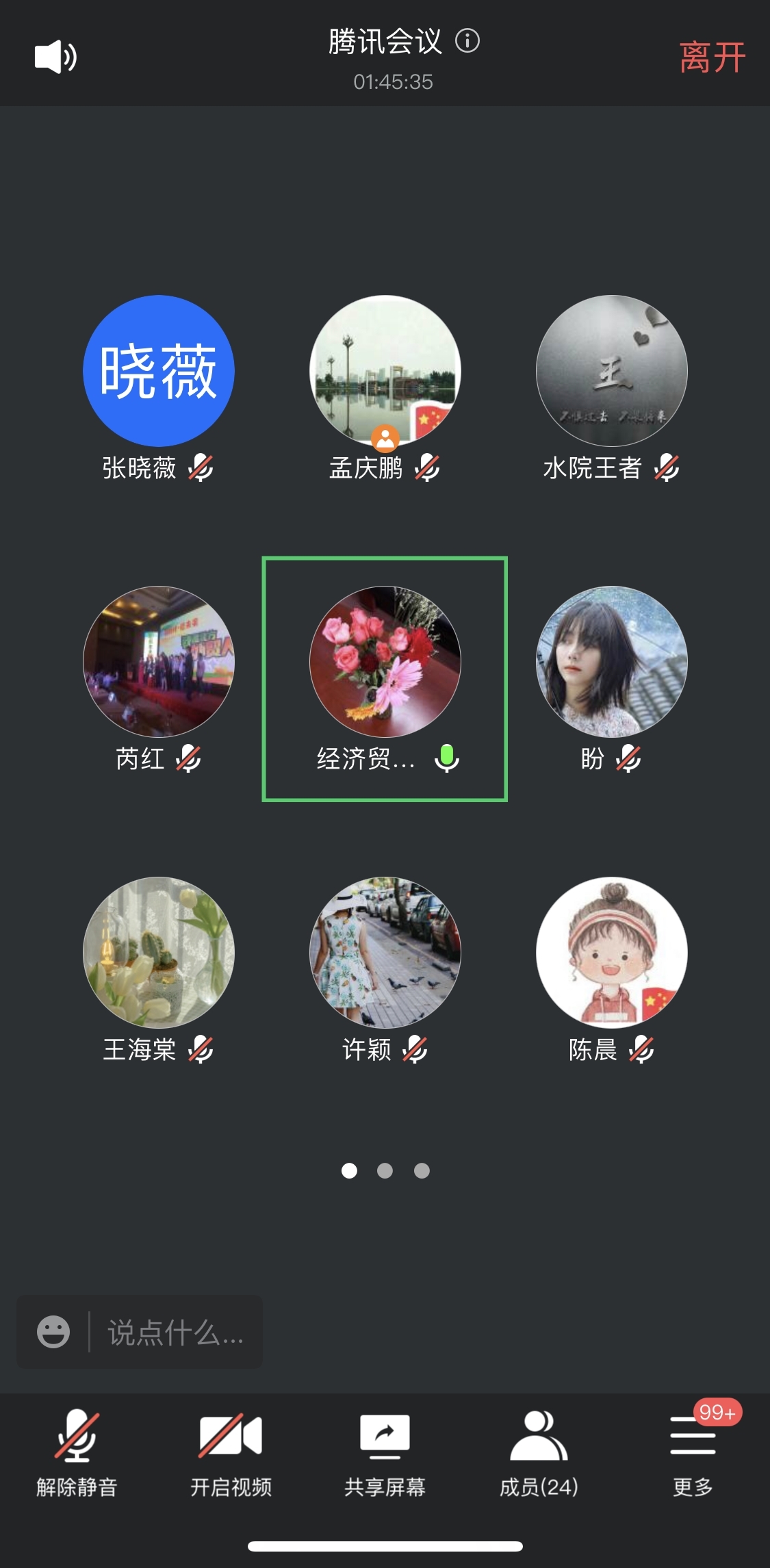Select participant 芮红
The height and width of the screenshot is (1568, 770).
click(x=159, y=662)
